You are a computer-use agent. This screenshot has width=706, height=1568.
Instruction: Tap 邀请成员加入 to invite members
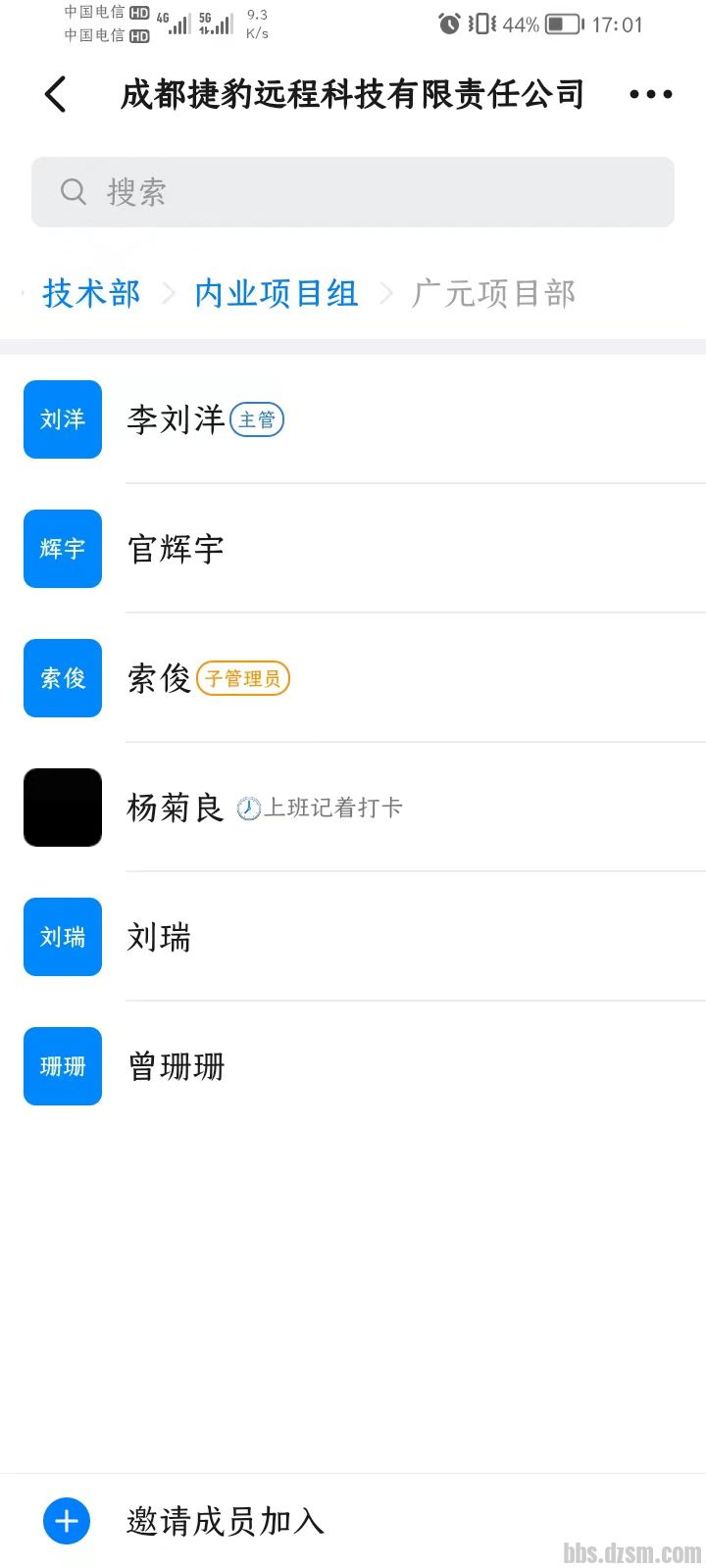[x=226, y=1521]
